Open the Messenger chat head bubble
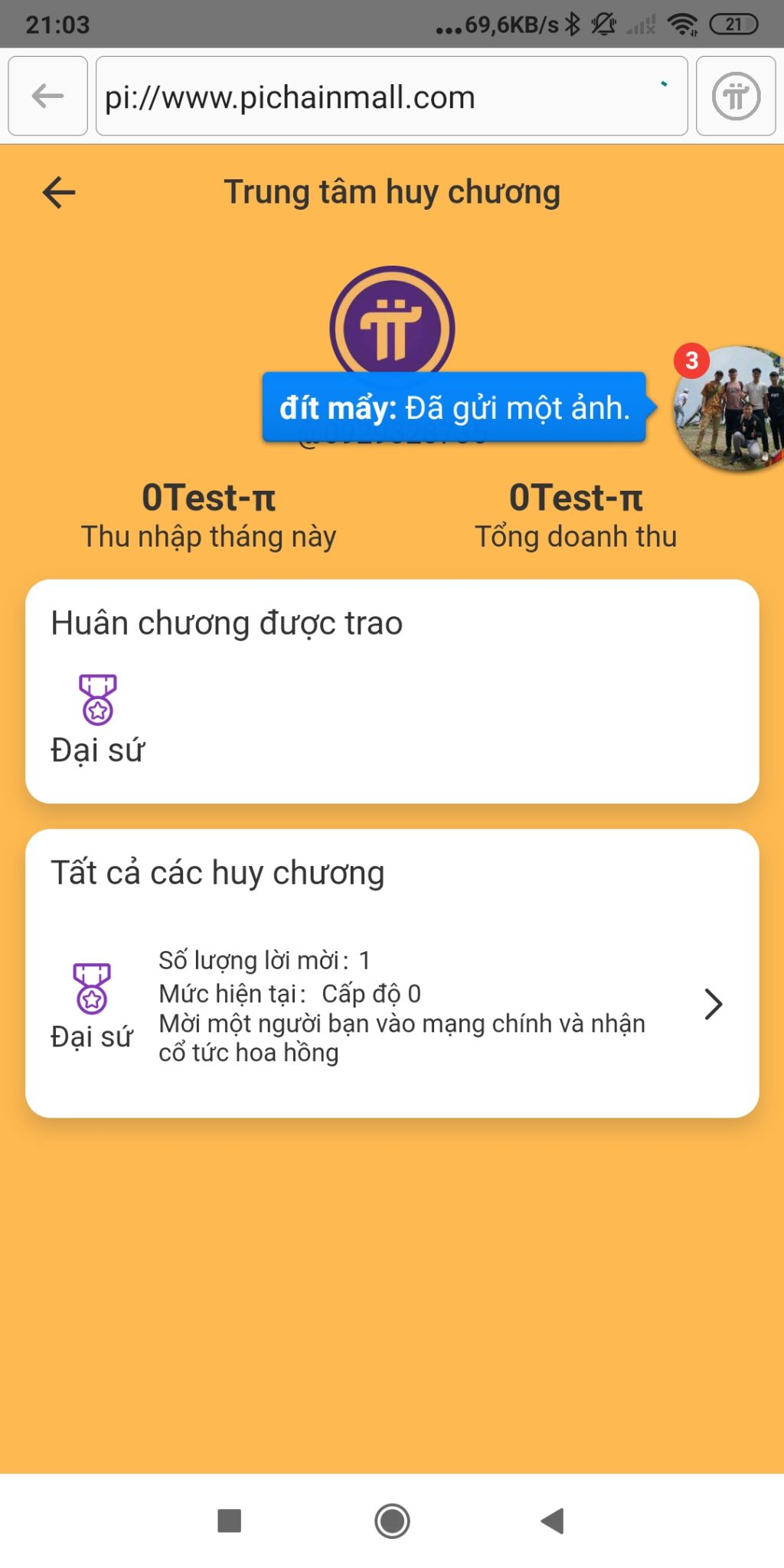The image size is (784, 1568). (729, 409)
